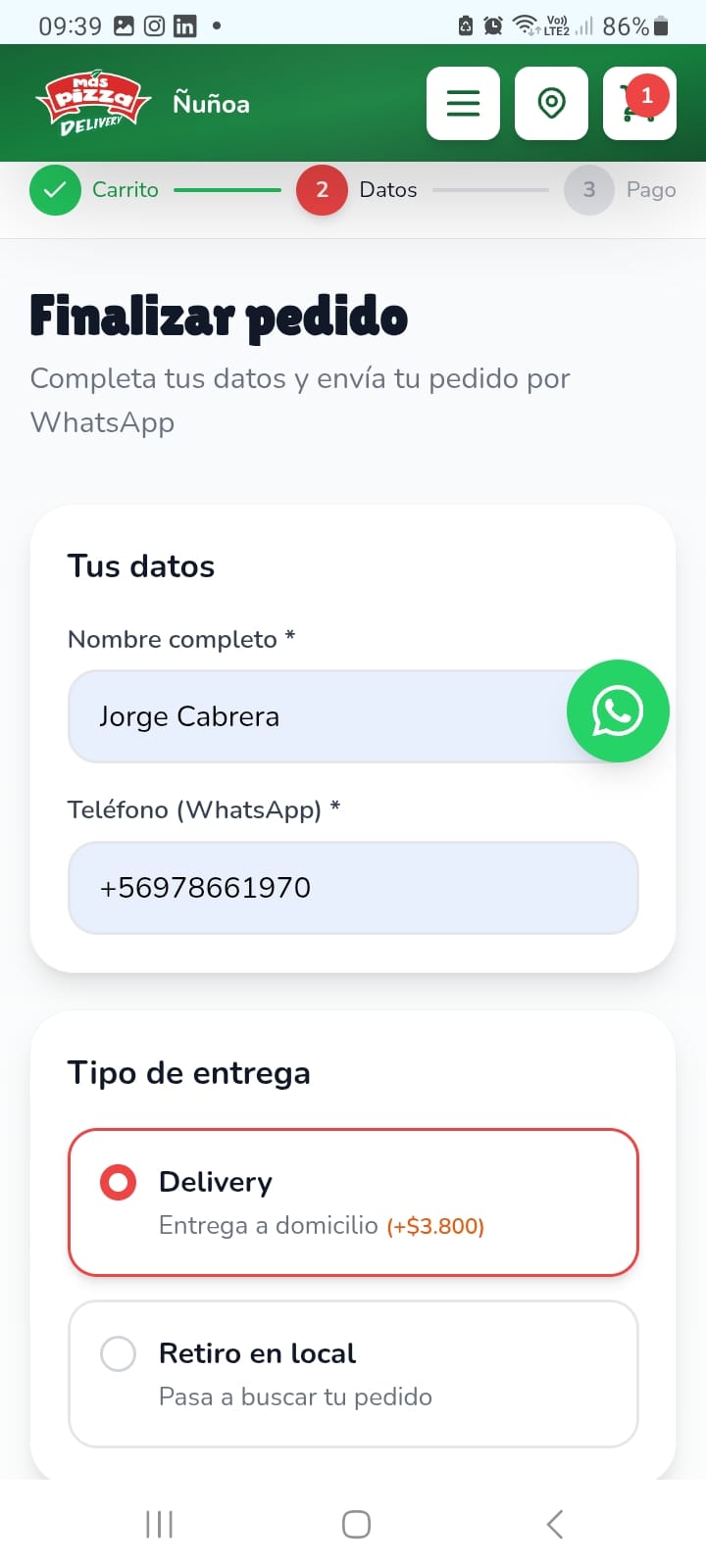This screenshot has width=706, height=1568.
Task: Tap the Más Pizza Delivery logo
Action: click(93, 101)
